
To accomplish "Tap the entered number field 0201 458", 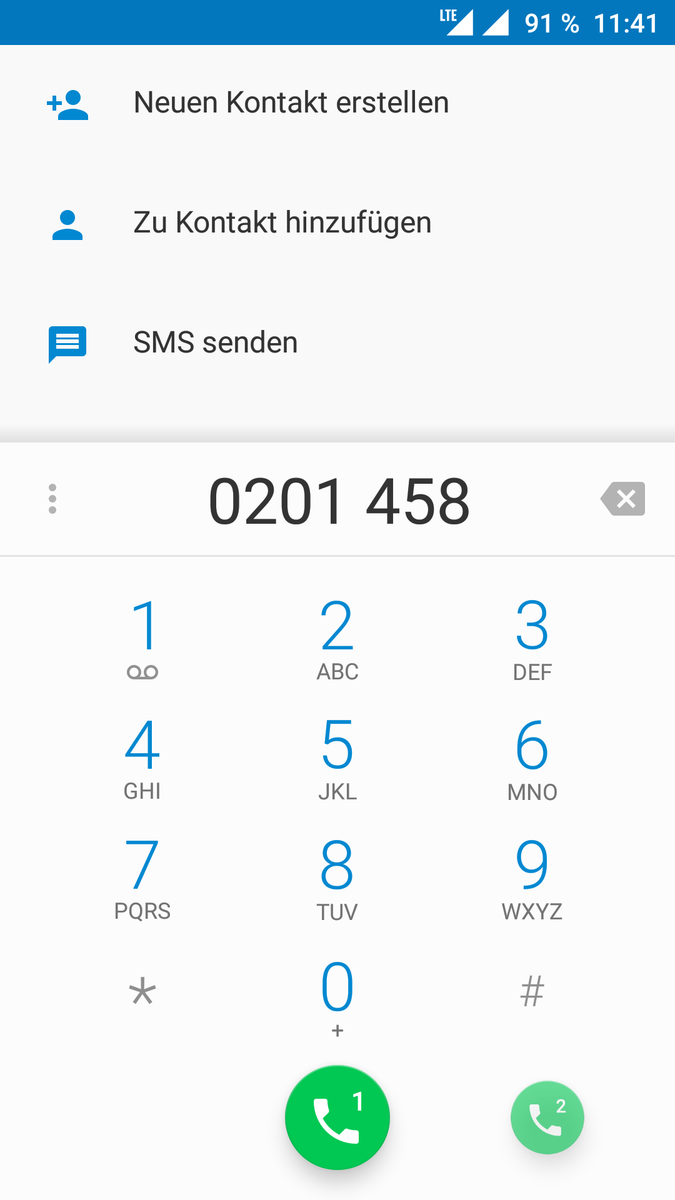I will [x=338, y=500].
